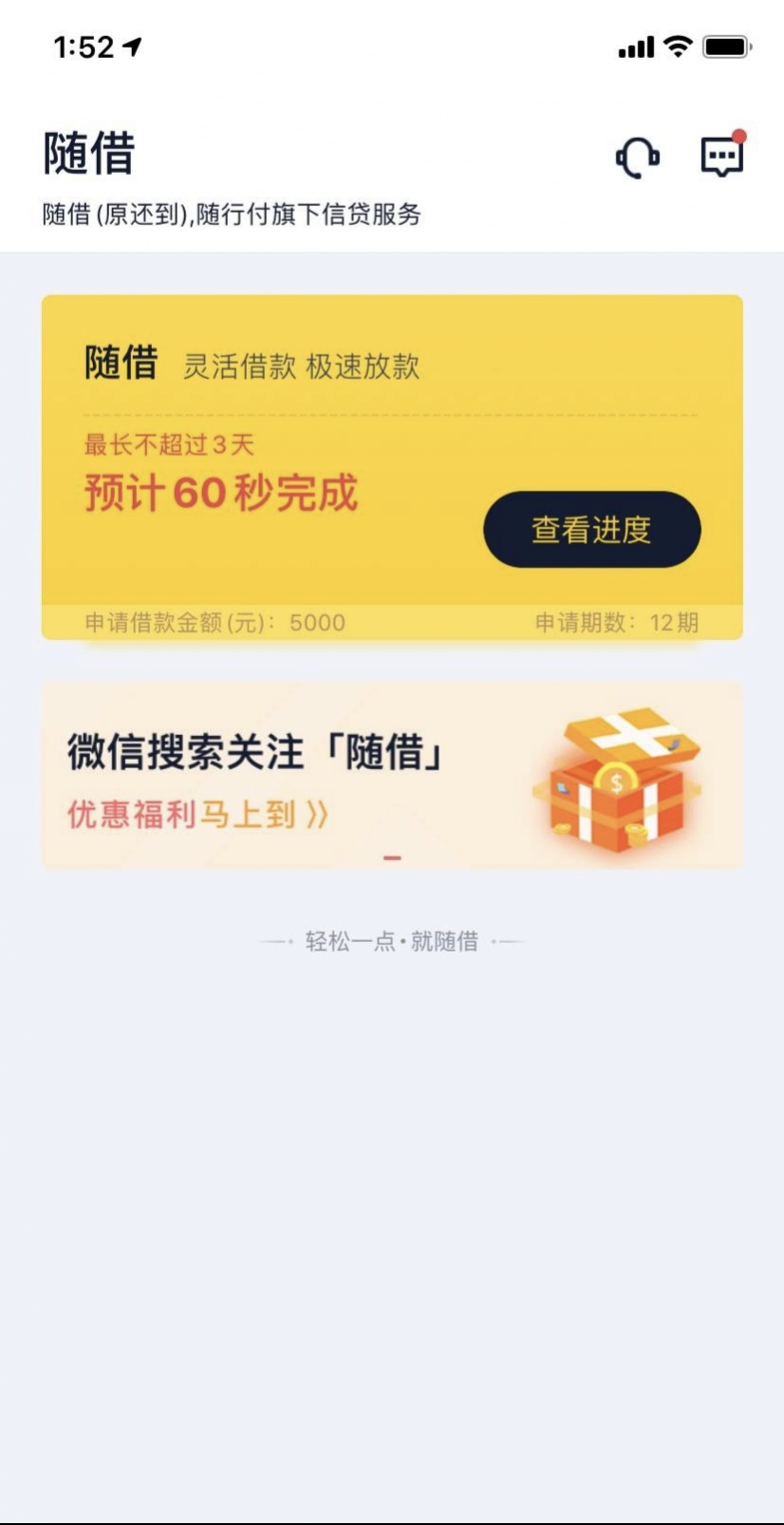Screen dimensions: 784x1525
Task: Open the 微信搜索关注「随借」 banner
Action: click(392, 775)
